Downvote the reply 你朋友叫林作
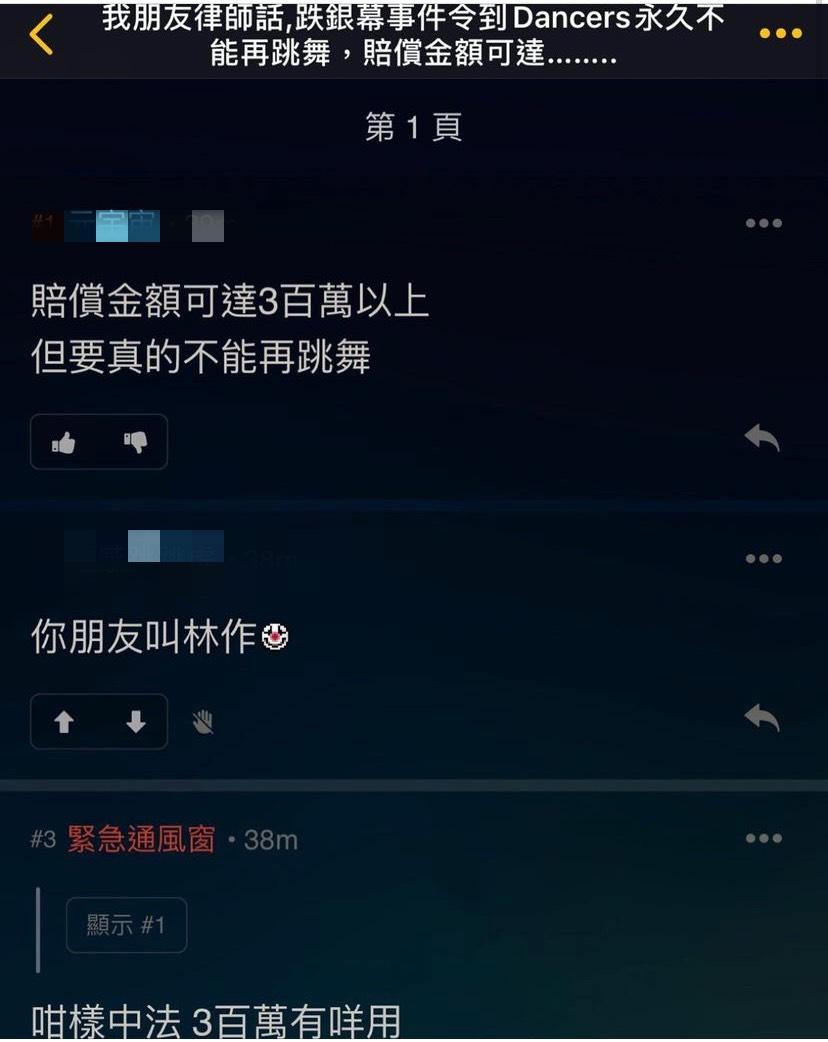The height and width of the screenshot is (1042, 828). click(136, 722)
